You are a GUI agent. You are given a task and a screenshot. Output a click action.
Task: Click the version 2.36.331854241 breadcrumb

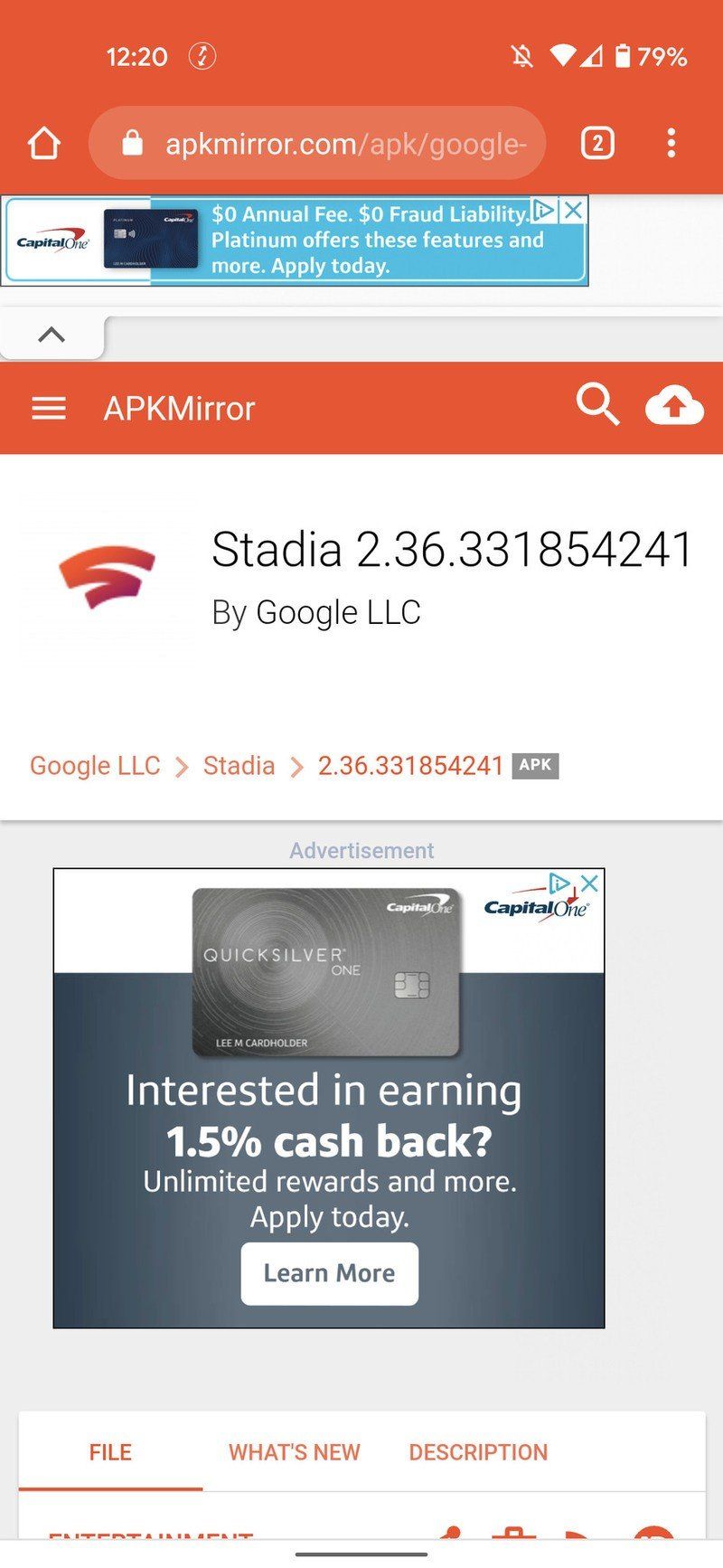click(x=409, y=765)
